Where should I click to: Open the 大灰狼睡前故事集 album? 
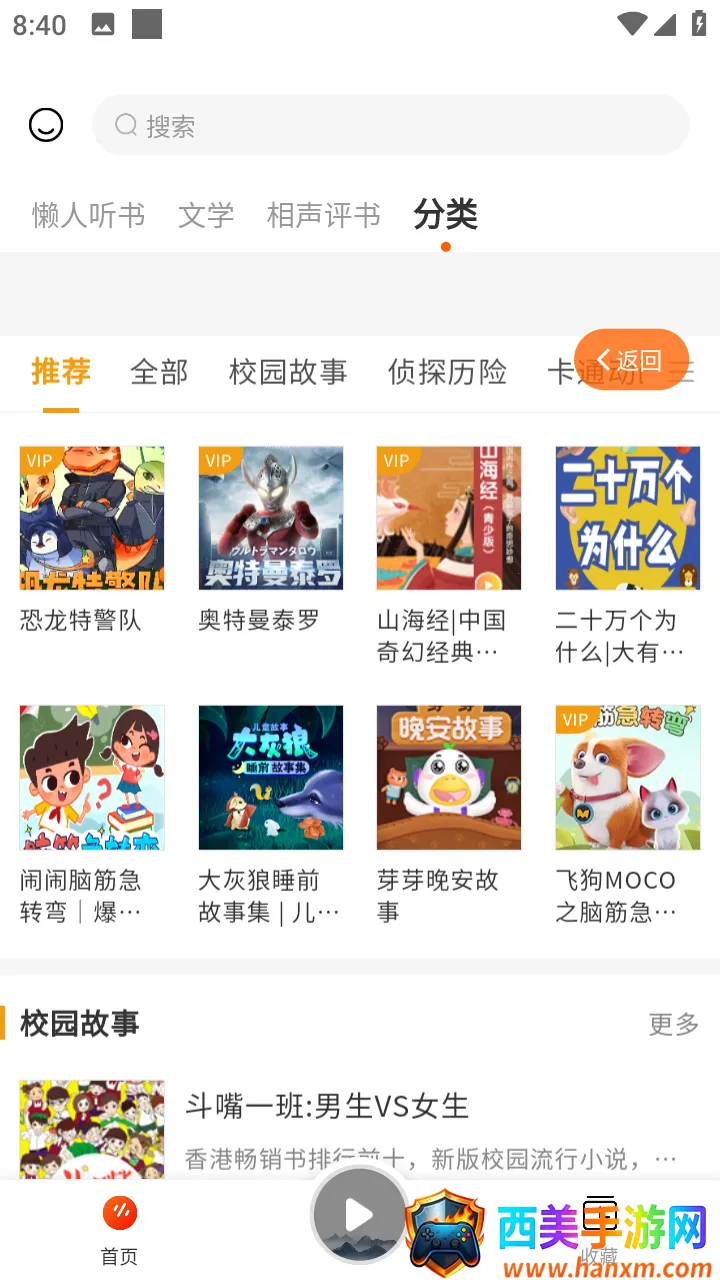point(271,778)
